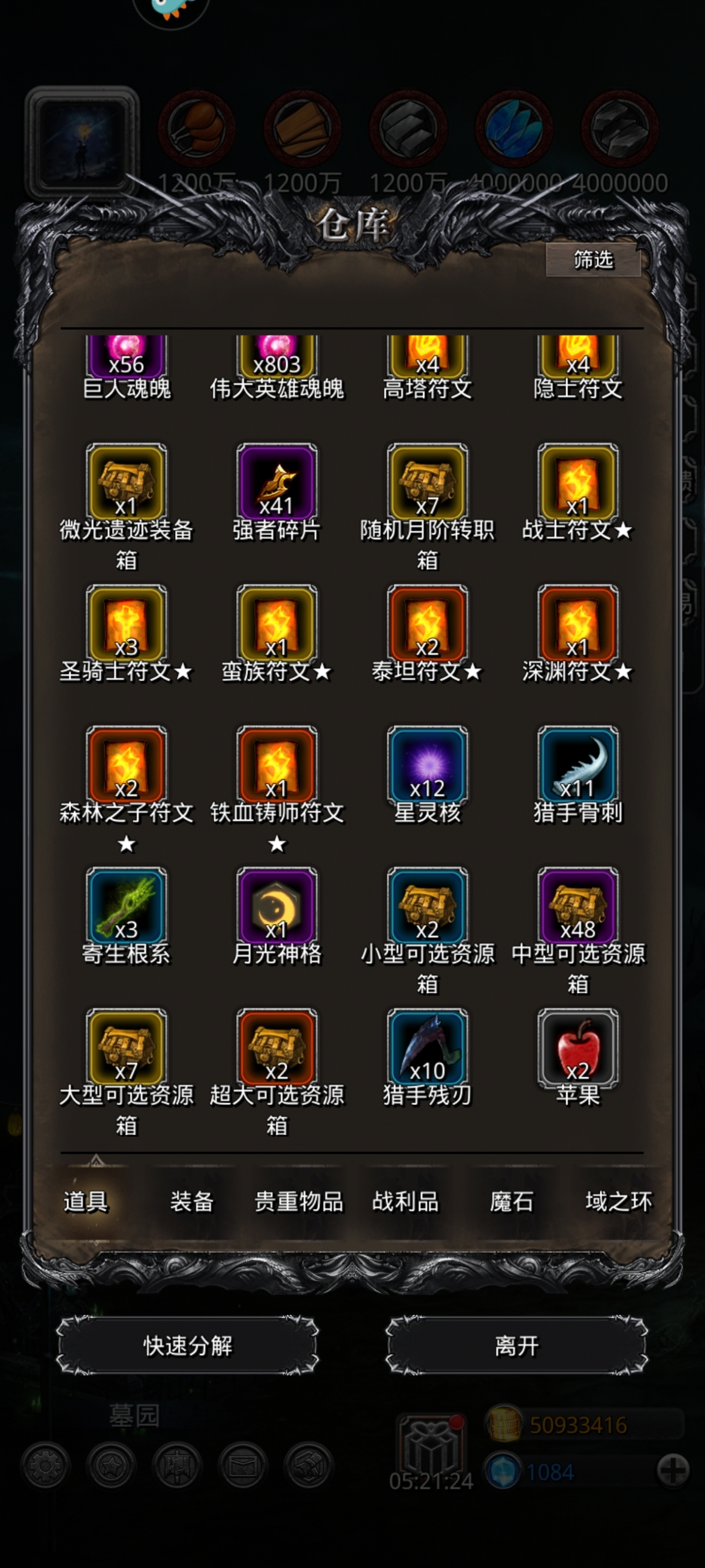Select the 强者碎片 item
The image size is (705, 1568).
pos(277,482)
